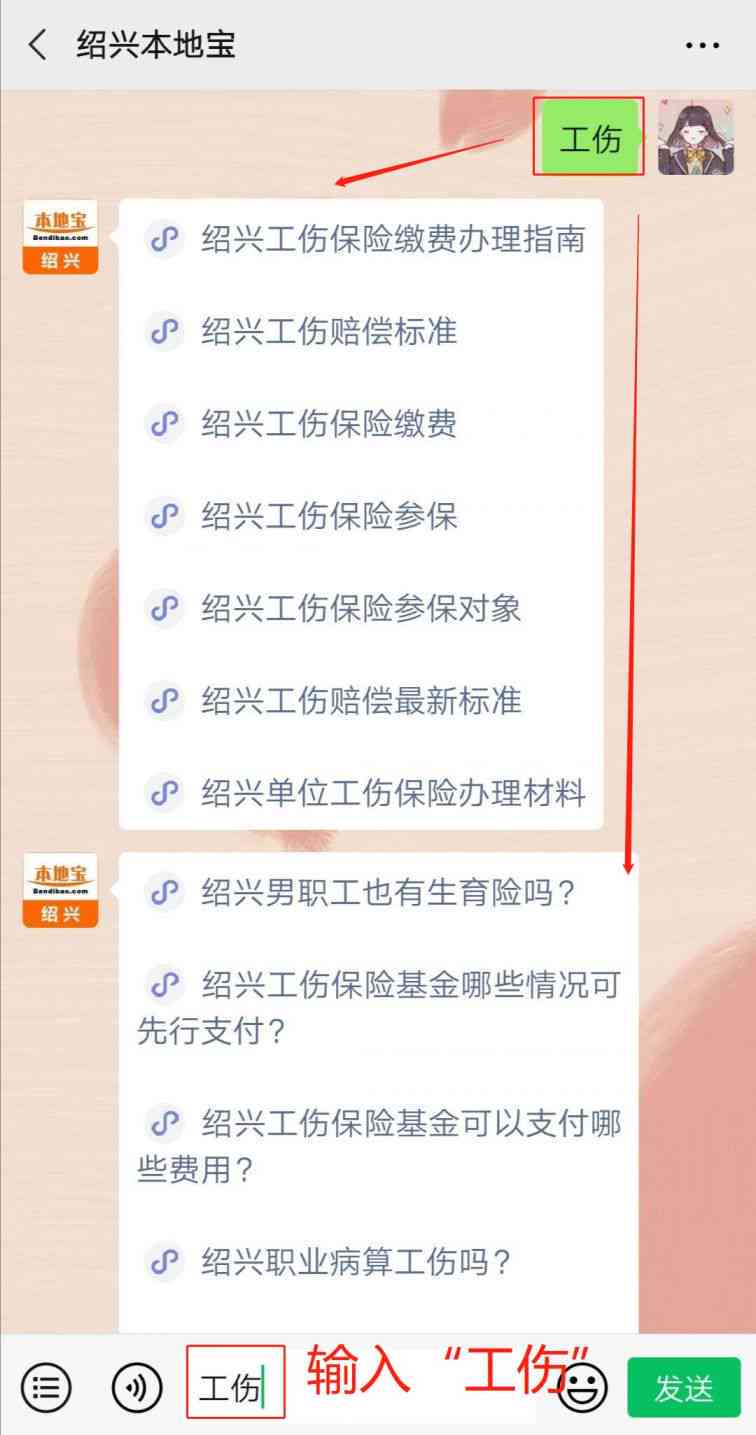
Task: Open link 绍兴工伤保险基金可以支付哪些费用？
Action: tap(410, 1124)
